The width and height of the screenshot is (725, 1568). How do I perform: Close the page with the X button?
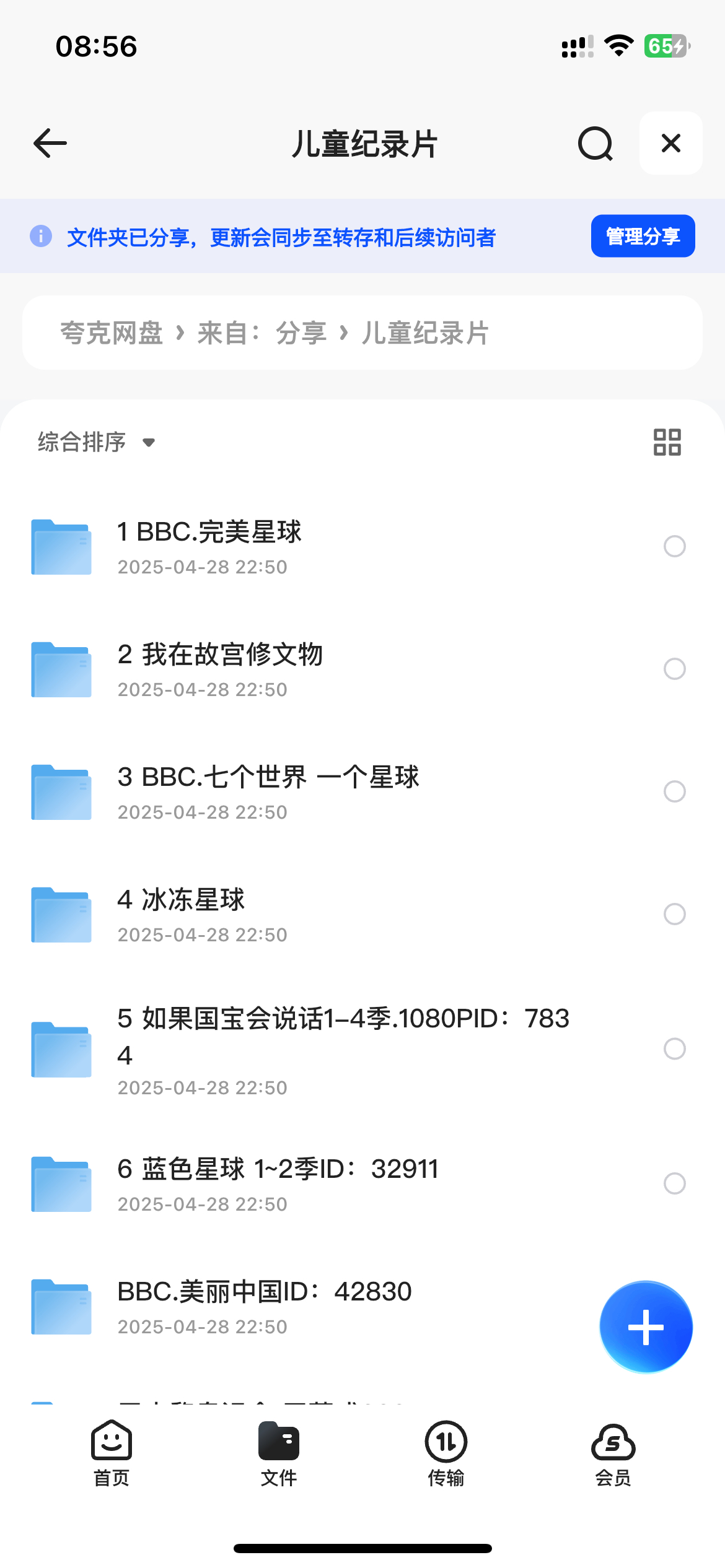click(x=670, y=143)
